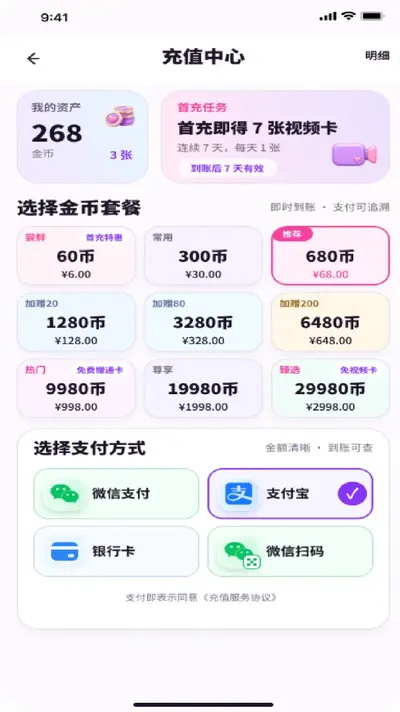The image size is (400, 712).
Task: Go back using the top-left arrow
Action: pos(33,58)
